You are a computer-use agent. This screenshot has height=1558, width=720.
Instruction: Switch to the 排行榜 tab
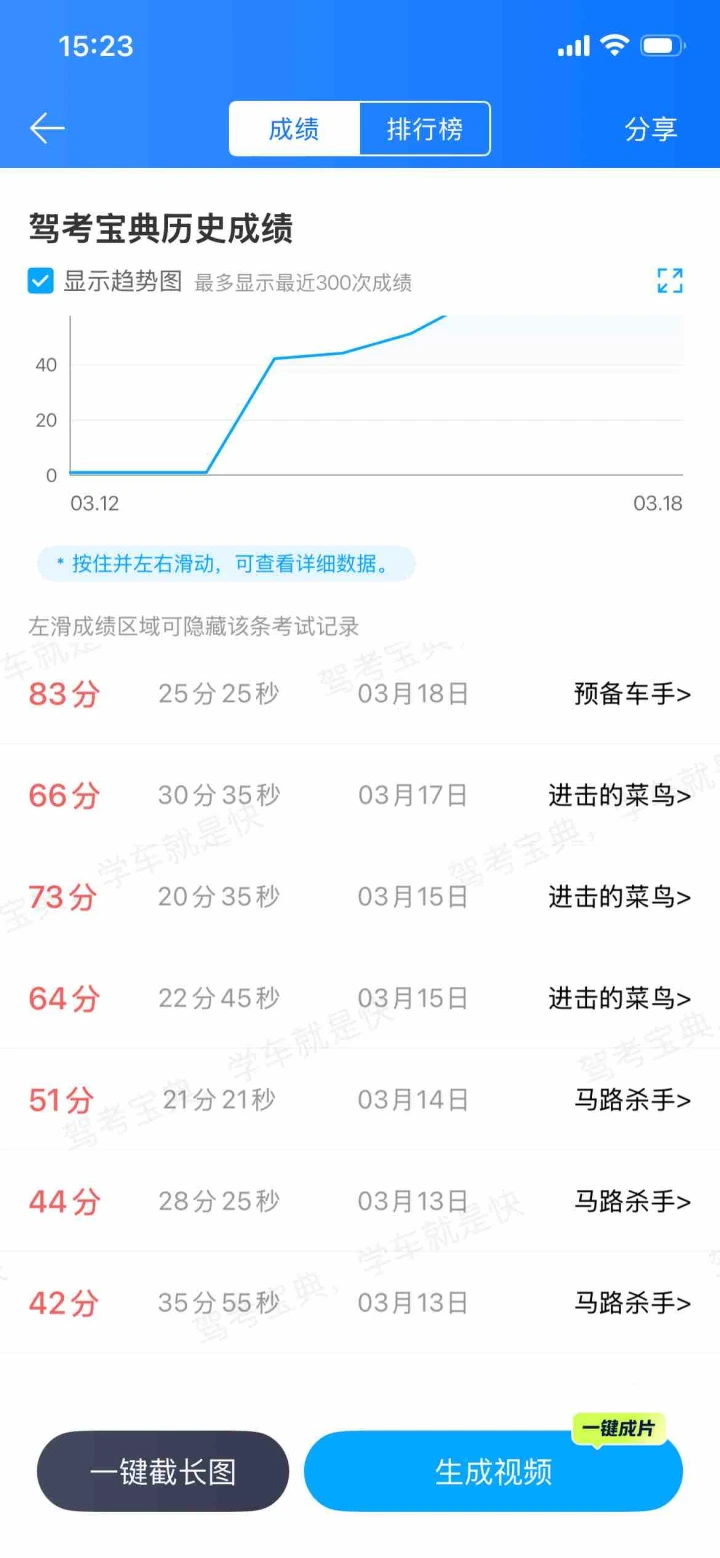424,129
